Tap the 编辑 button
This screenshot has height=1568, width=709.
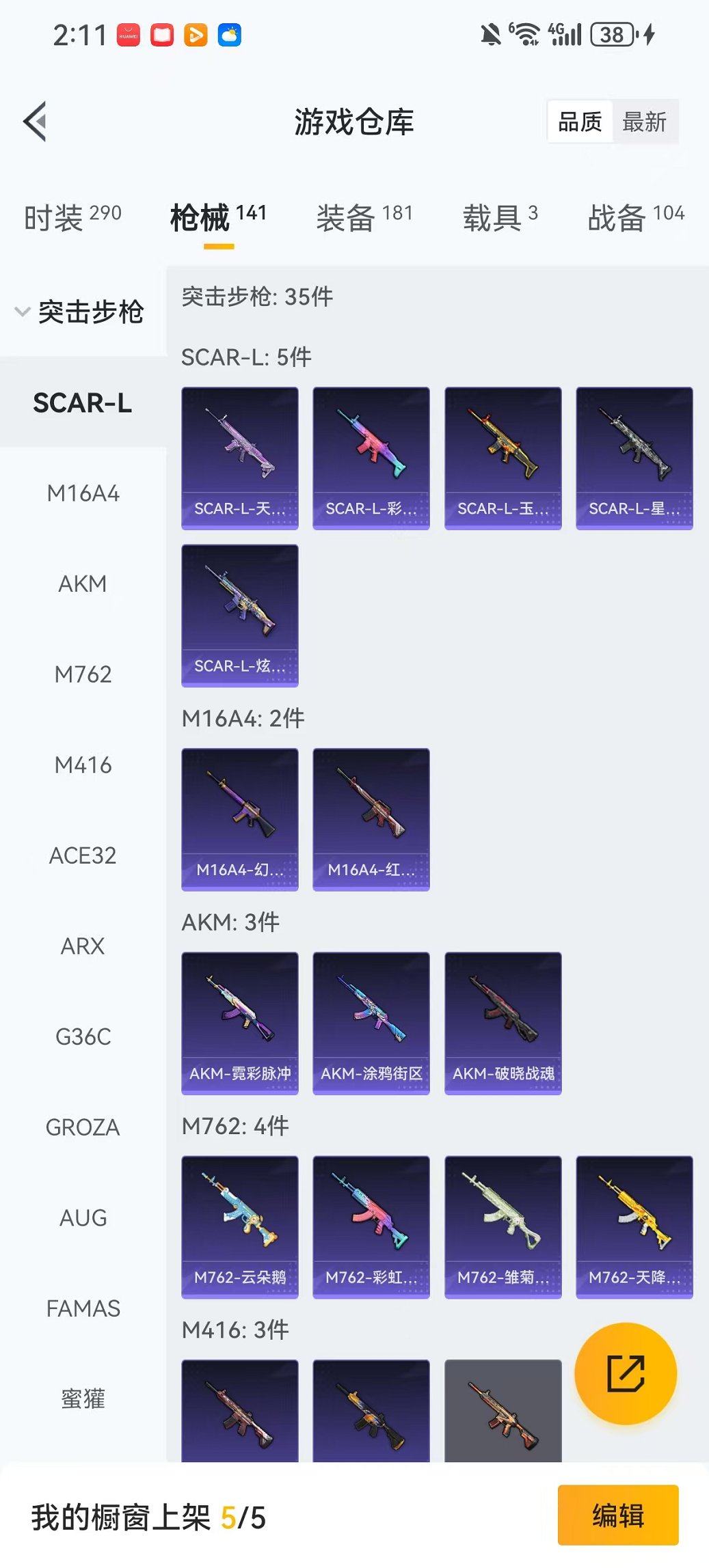point(618,1515)
